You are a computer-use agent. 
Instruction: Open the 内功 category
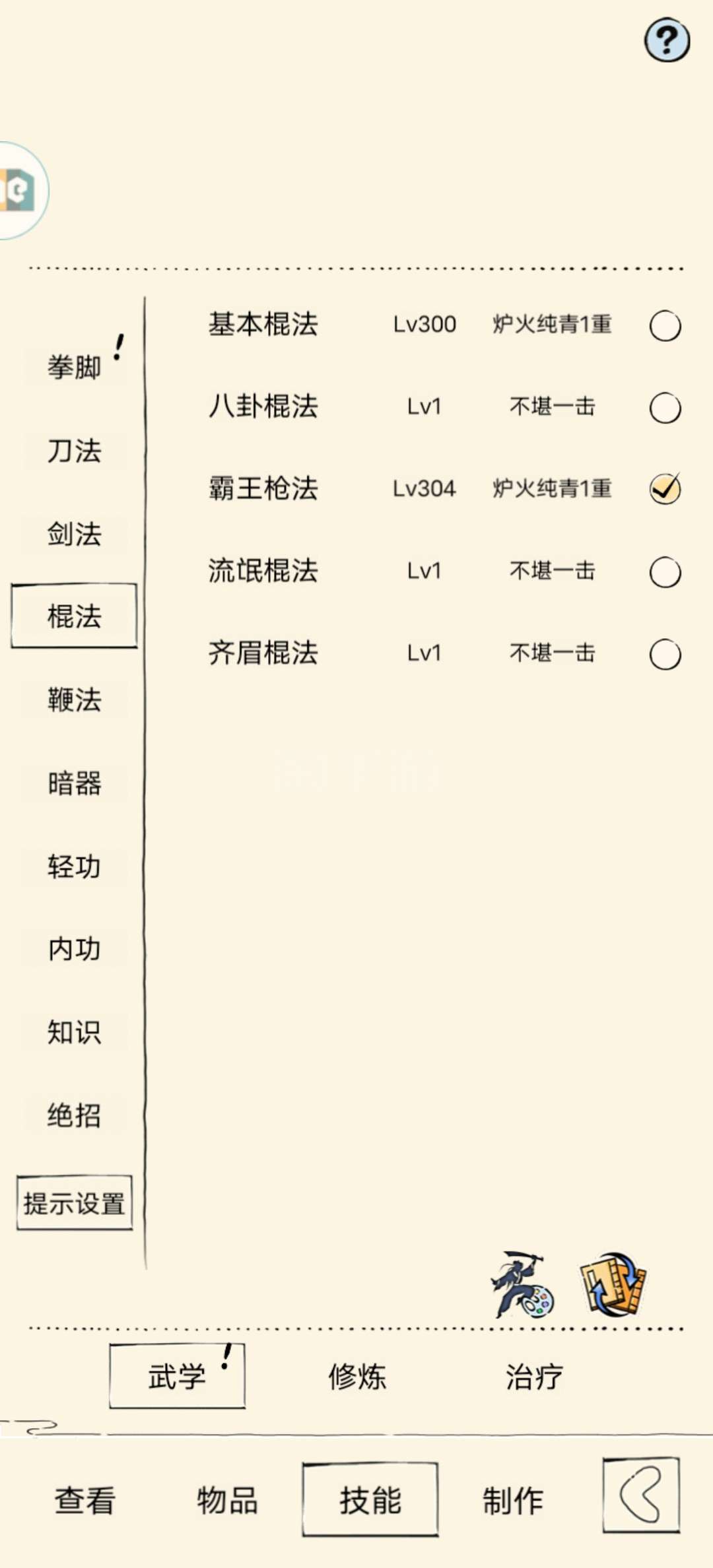point(74,948)
